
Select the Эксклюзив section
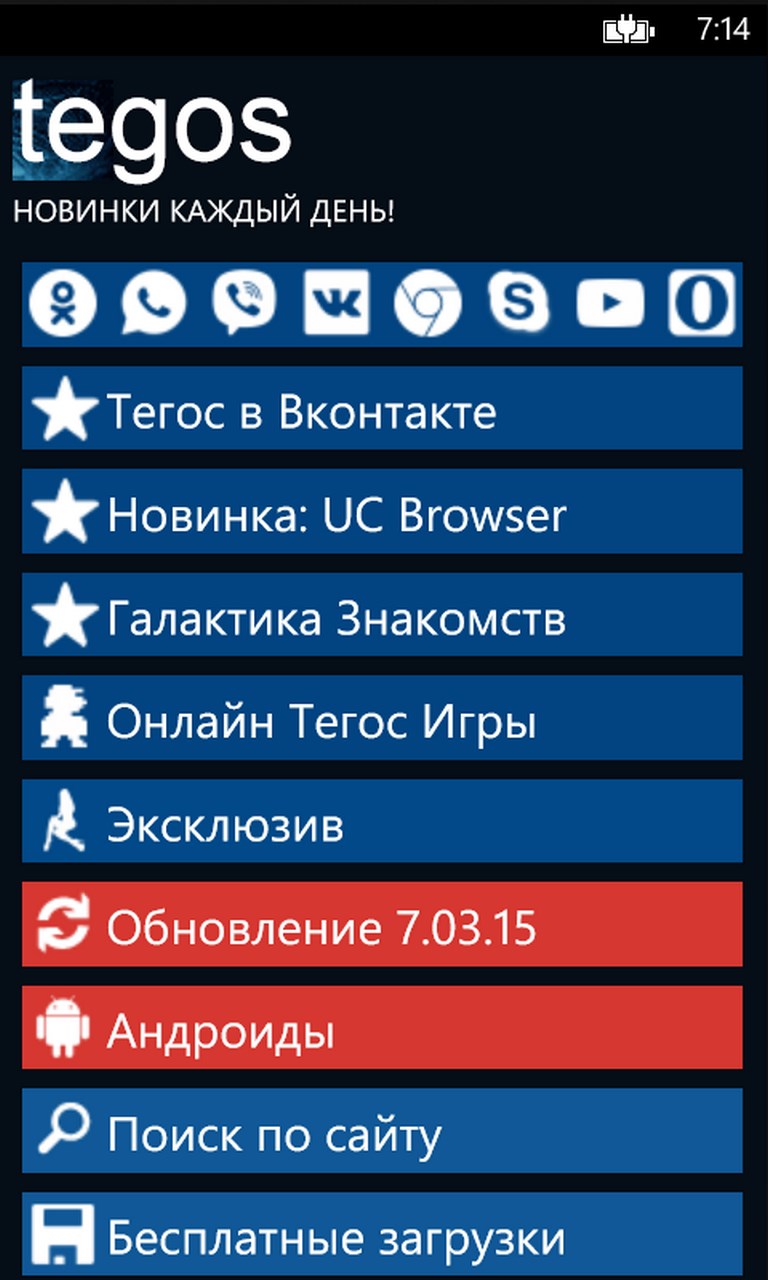point(382,822)
